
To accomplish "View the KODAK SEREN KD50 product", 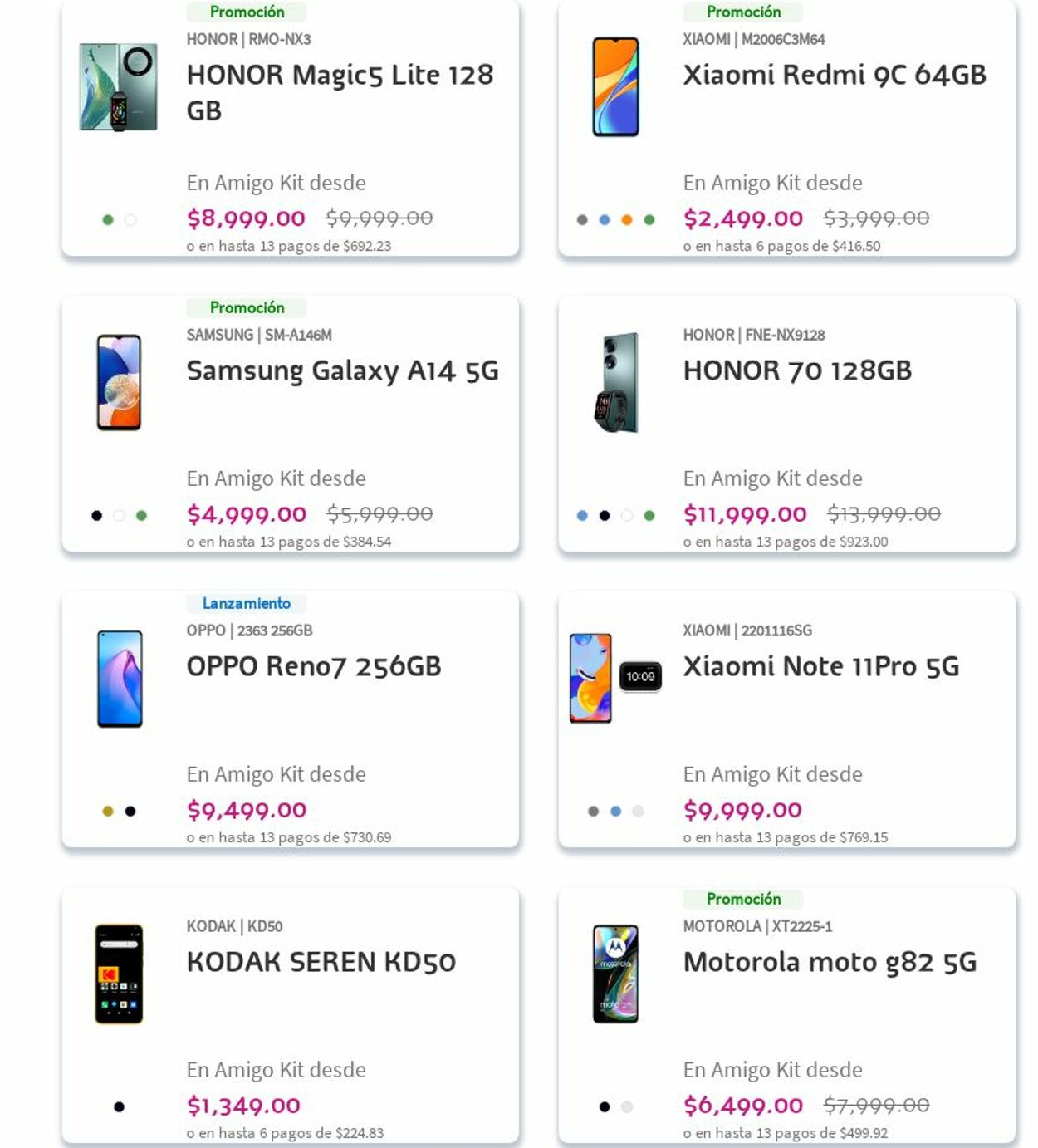I will [x=321, y=963].
